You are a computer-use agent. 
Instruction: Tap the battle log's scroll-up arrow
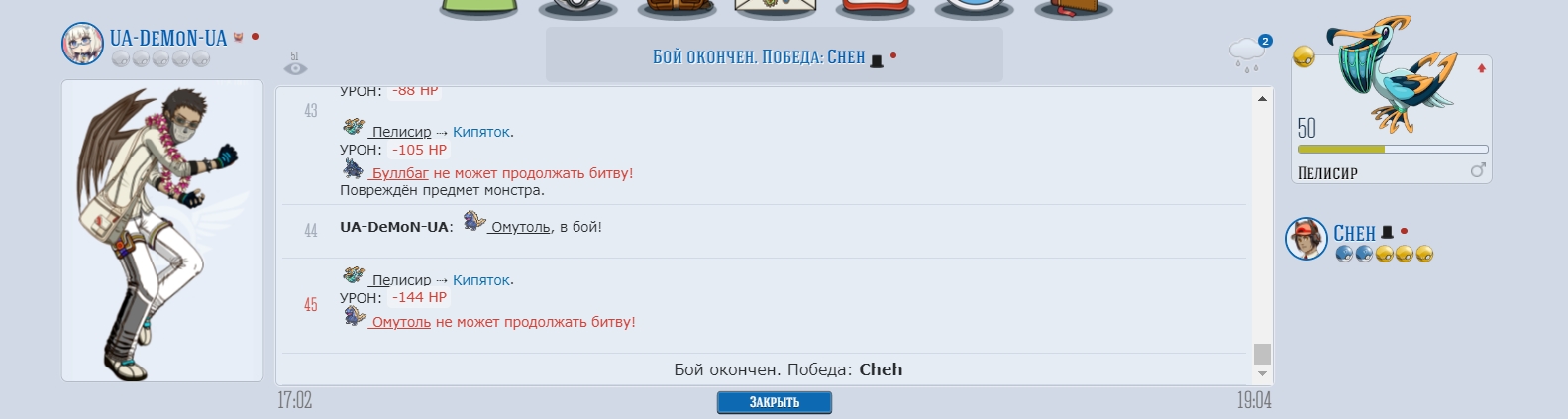(x=1262, y=99)
